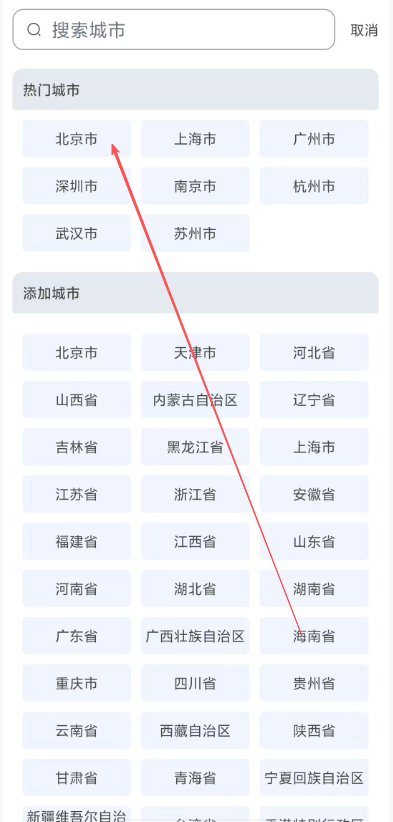Pick 苏州市 from hot cities
This screenshot has height=822, width=393.
(195, 233)
